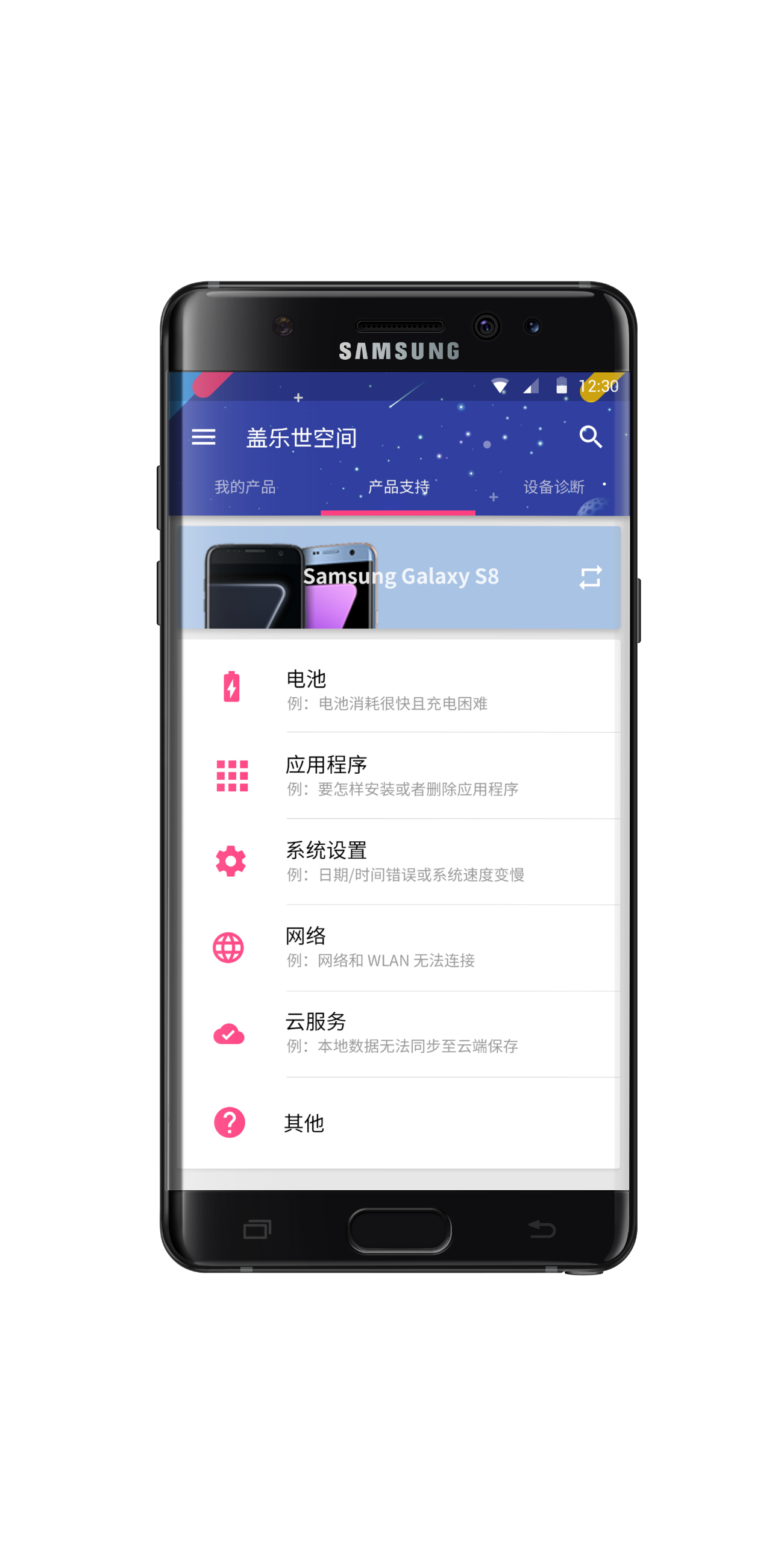Open the 电池 support category
The width and height of the screenshot is (784, 1562).
pos(400,689)
